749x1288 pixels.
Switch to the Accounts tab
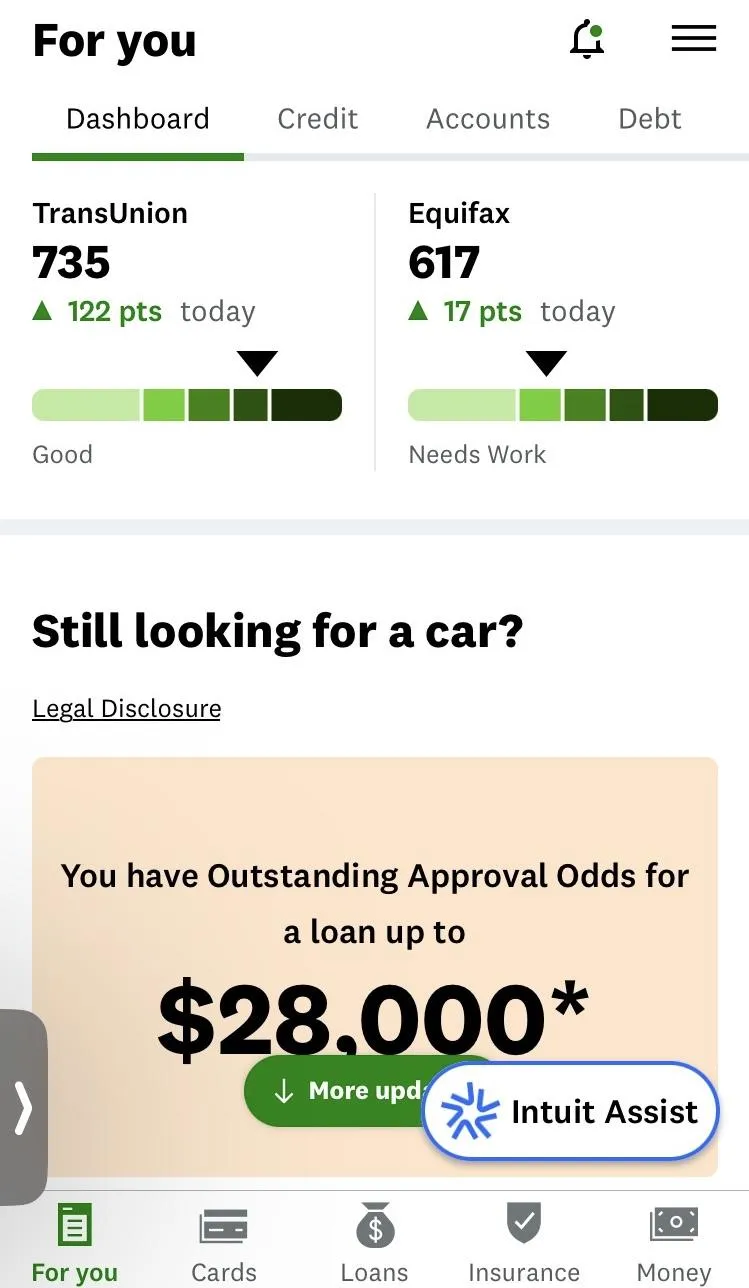click(488, 119)
